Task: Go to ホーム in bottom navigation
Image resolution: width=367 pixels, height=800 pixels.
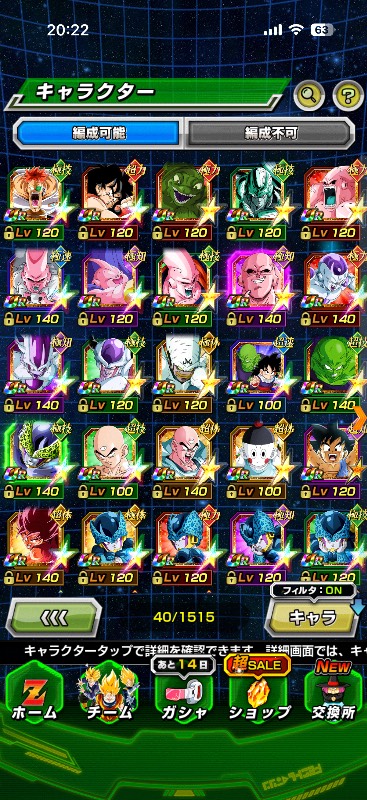Action: click(35, 692)
